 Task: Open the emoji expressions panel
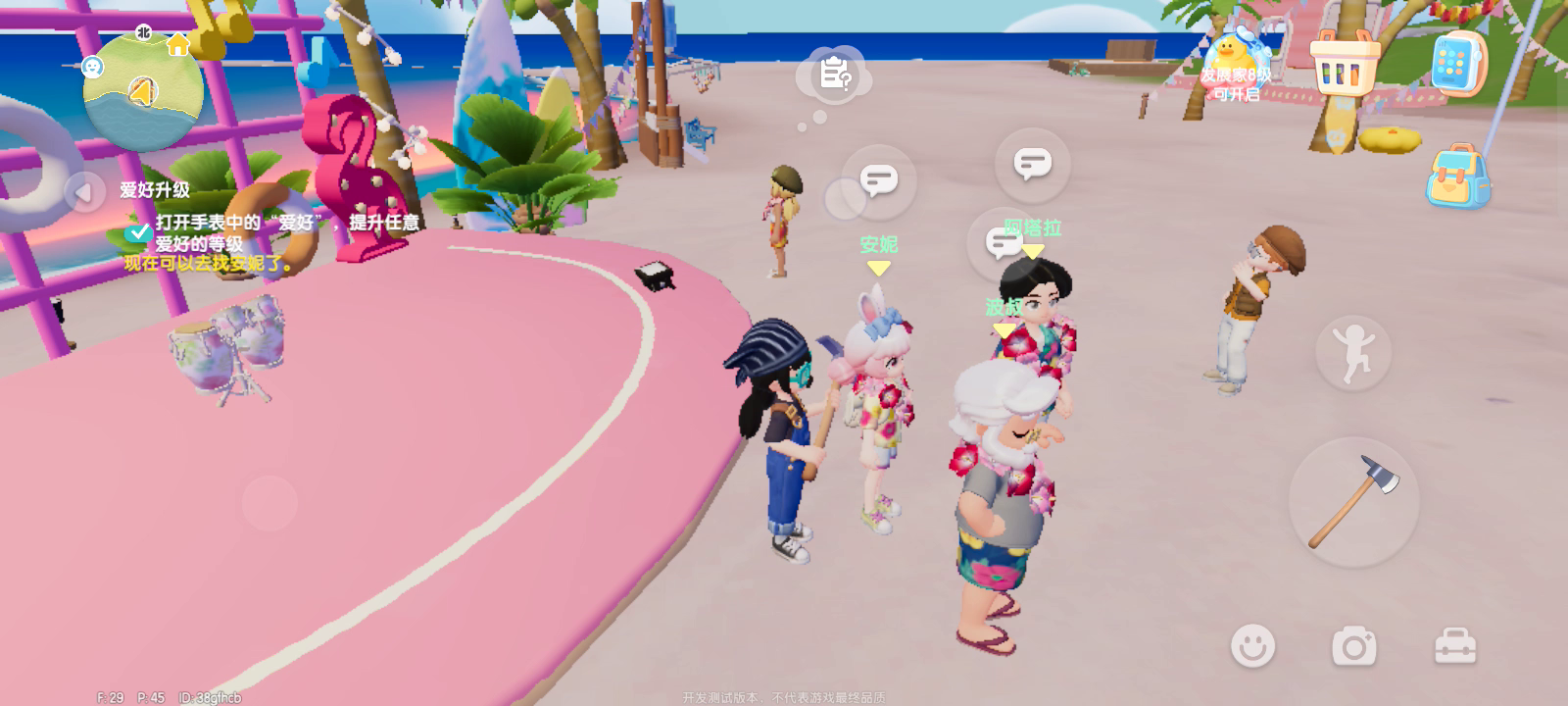[x=1251, y=647]
